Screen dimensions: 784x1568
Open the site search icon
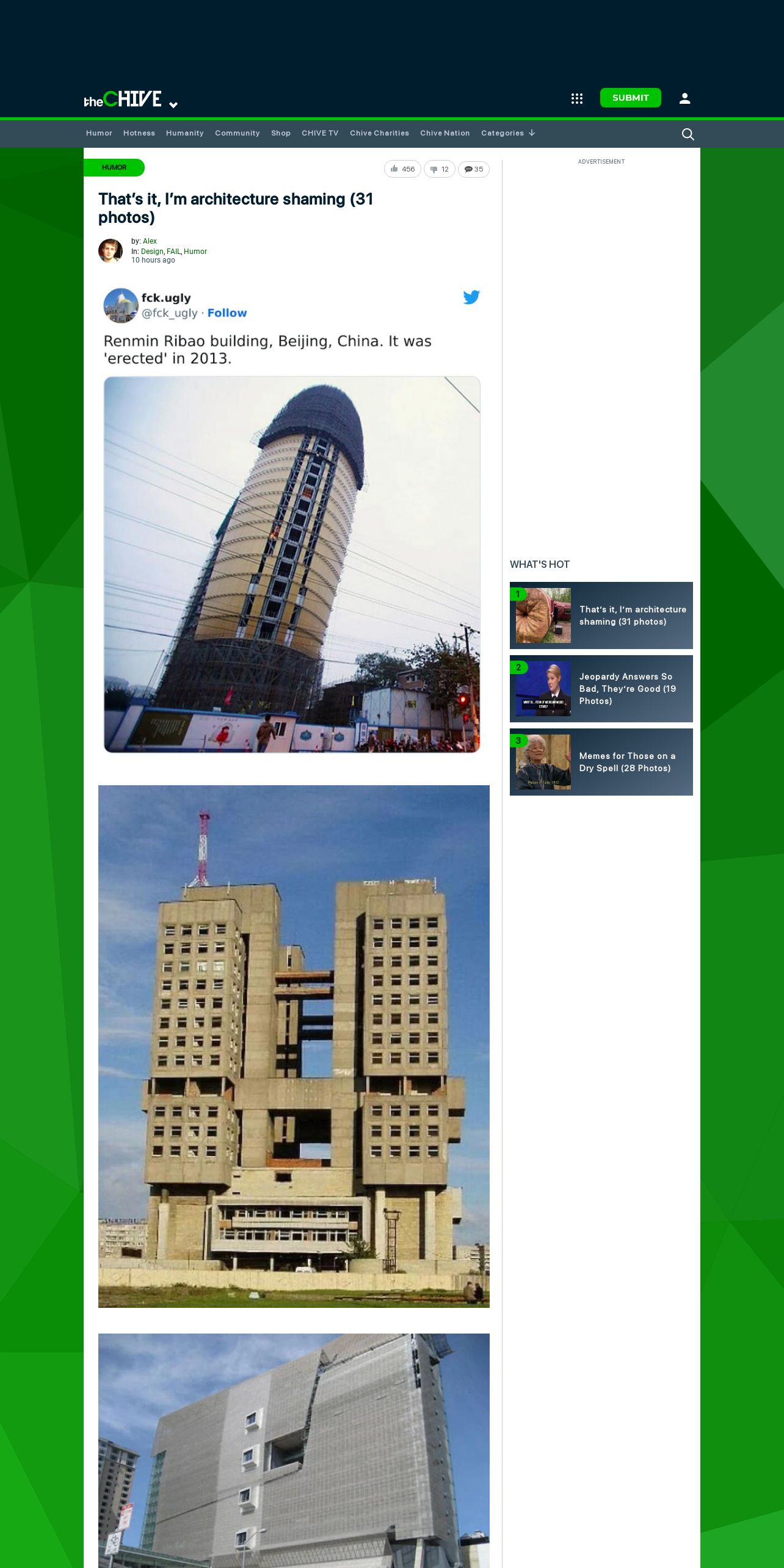(688, 134)
